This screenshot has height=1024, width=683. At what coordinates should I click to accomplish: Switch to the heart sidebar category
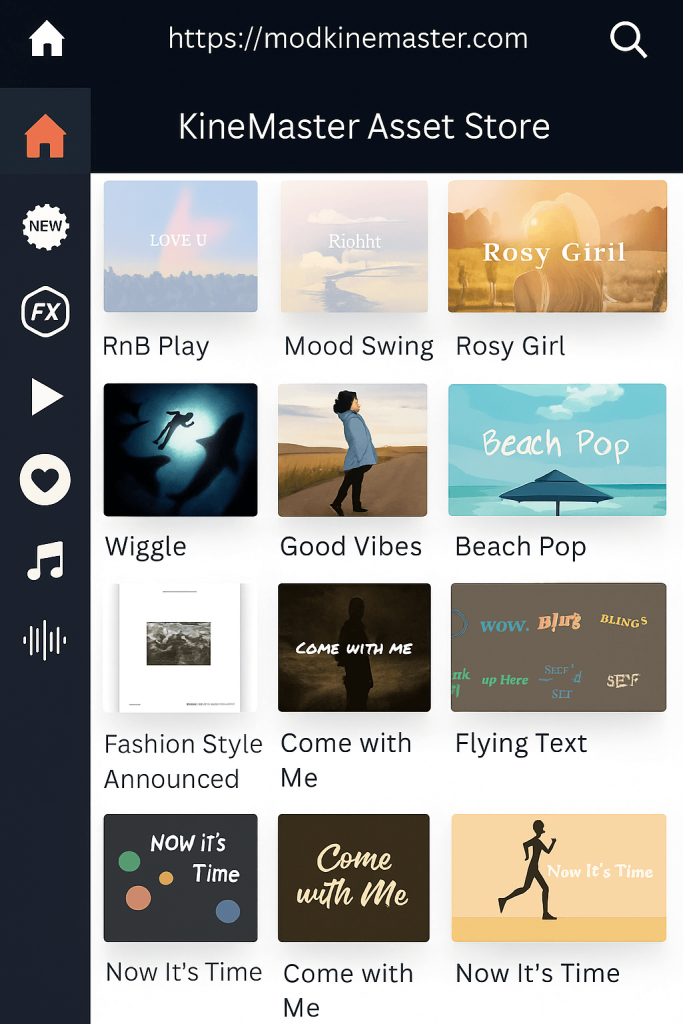(45, 480)
